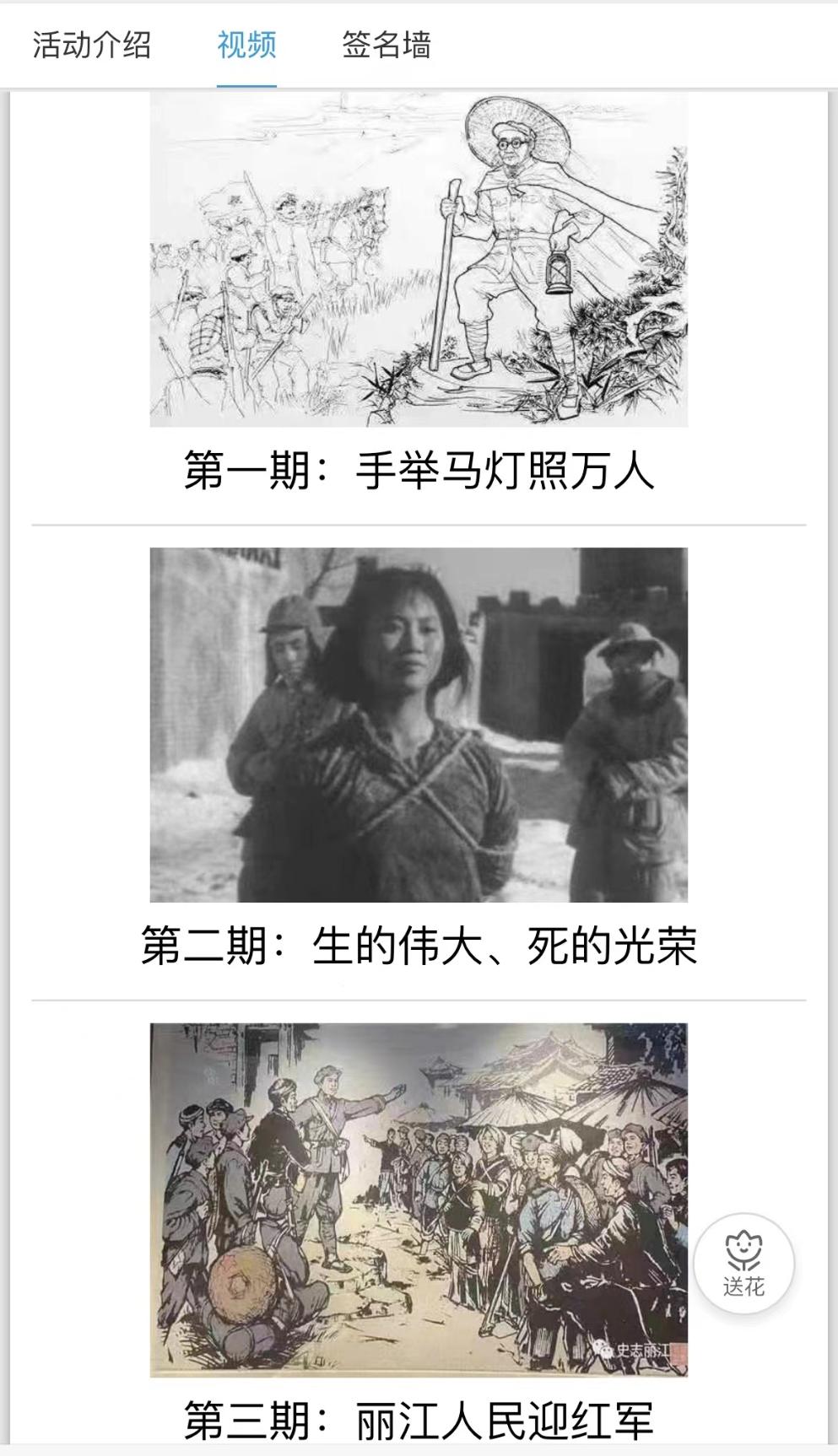Watch video 第三期：丽江人民迎红军

(x=419, y=1200)
